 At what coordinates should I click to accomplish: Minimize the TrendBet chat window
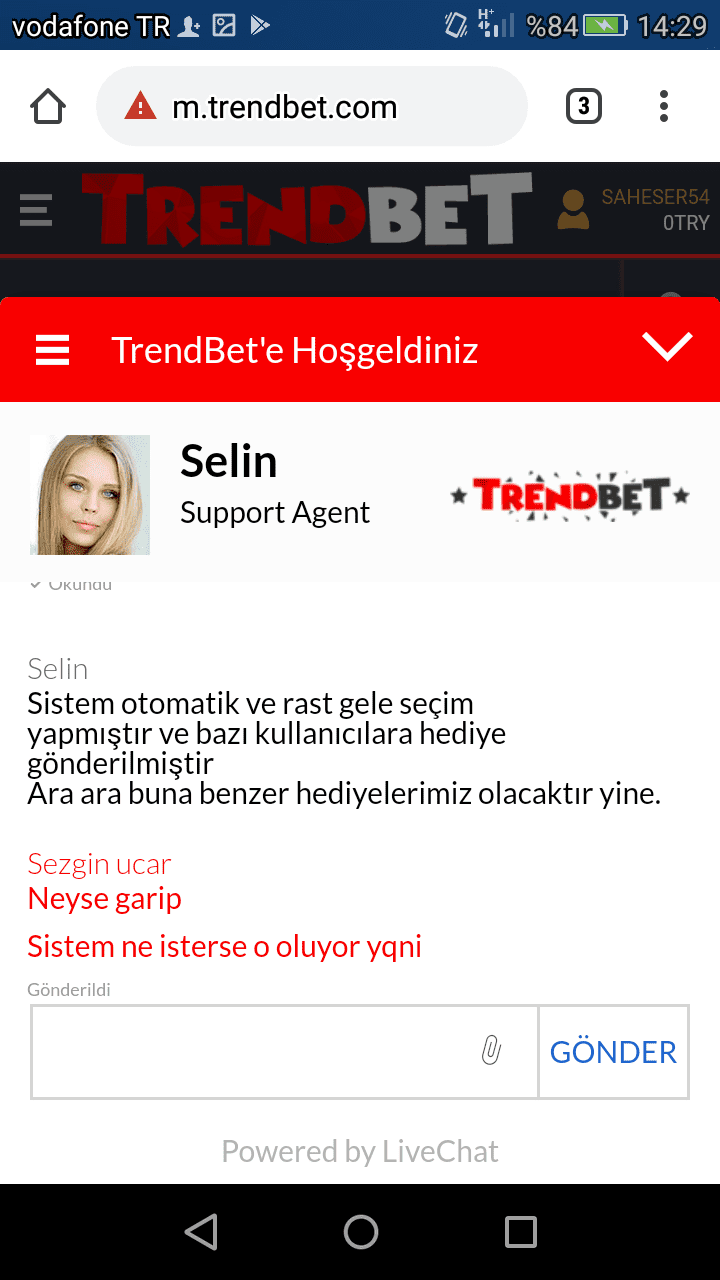point(667,347)
